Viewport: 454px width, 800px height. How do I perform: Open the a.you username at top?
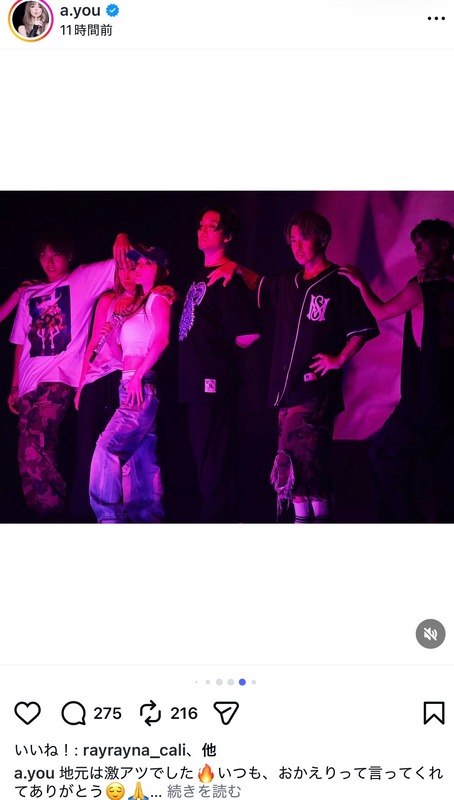click(x=80, y=10)
